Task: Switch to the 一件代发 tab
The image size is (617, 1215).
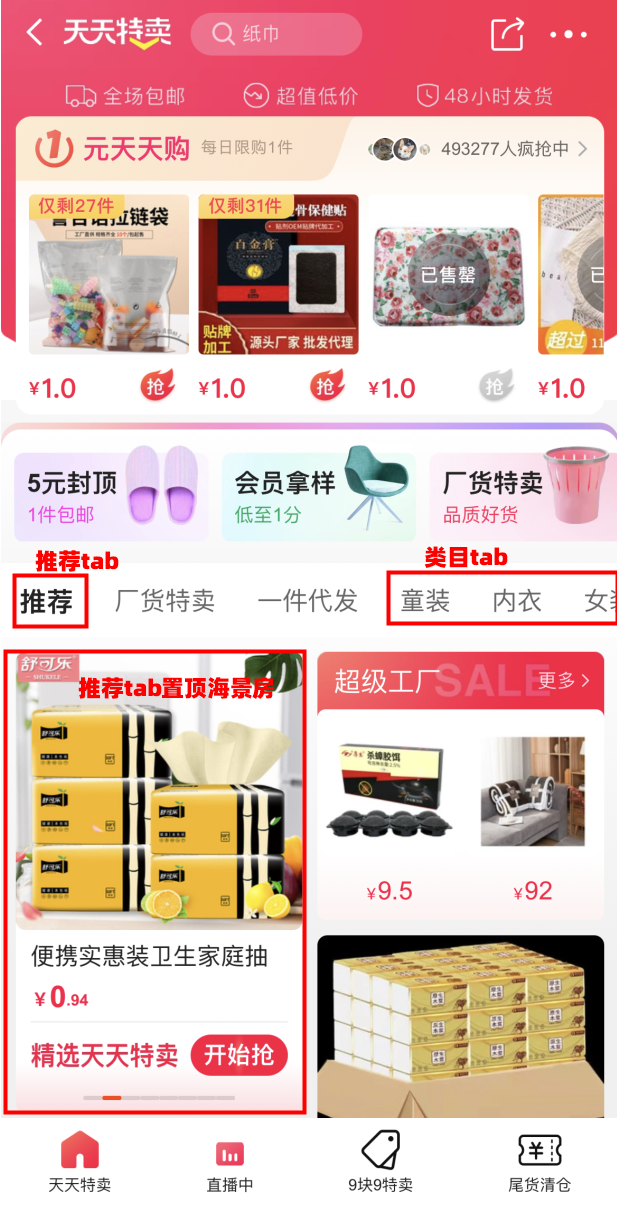Action: coord(307,601)
